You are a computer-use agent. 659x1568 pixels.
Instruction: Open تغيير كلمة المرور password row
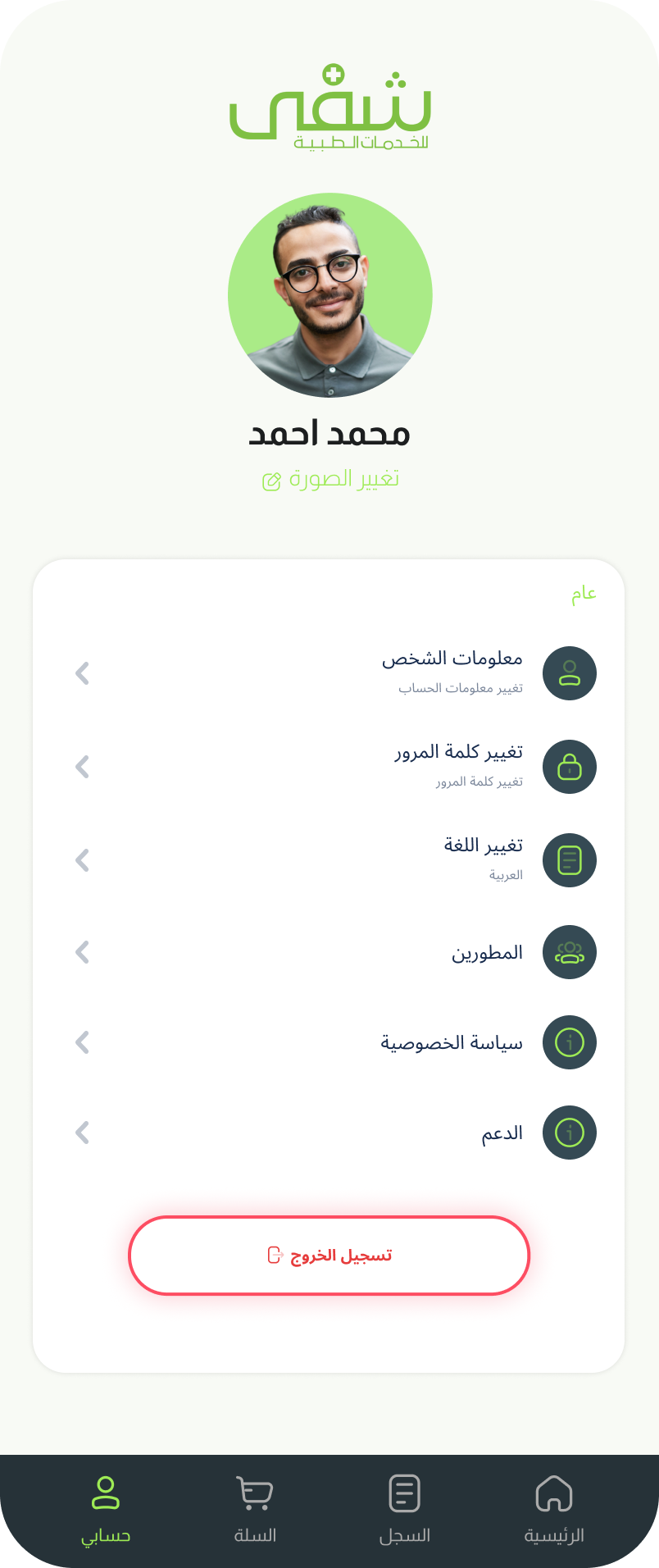pos(329,767)
